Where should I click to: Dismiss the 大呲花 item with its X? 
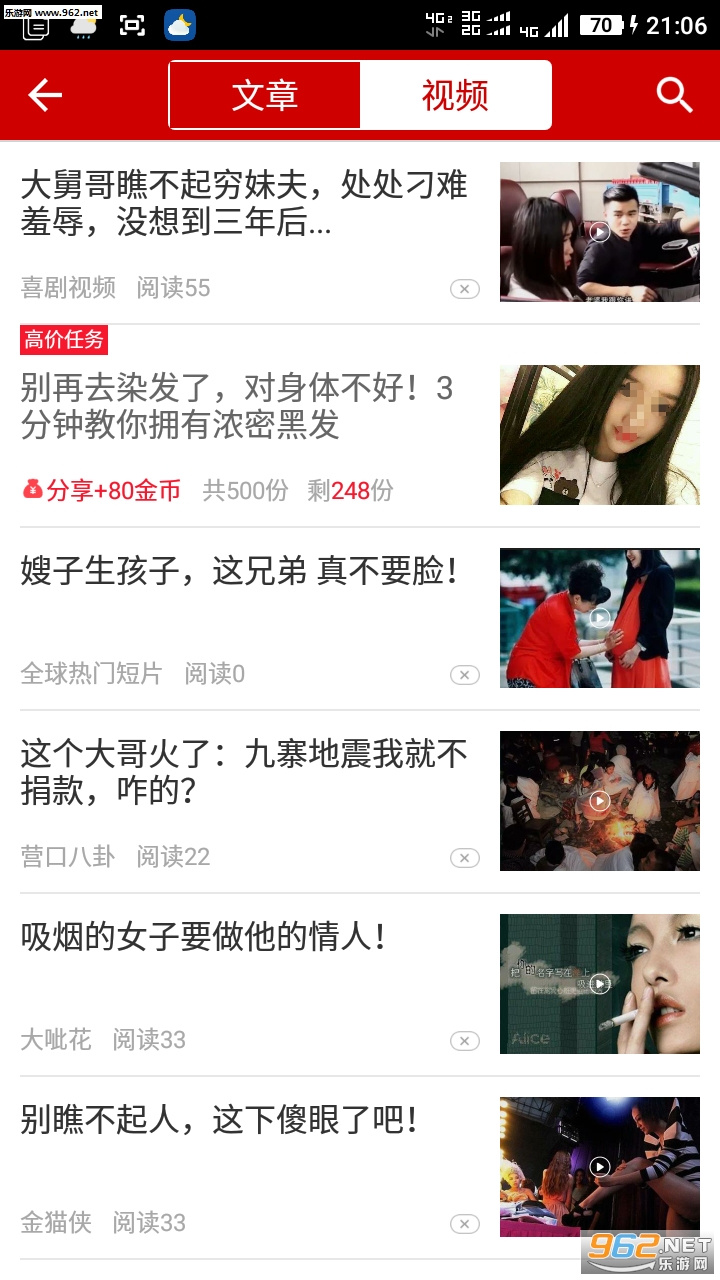click(x=464, y=1041)
